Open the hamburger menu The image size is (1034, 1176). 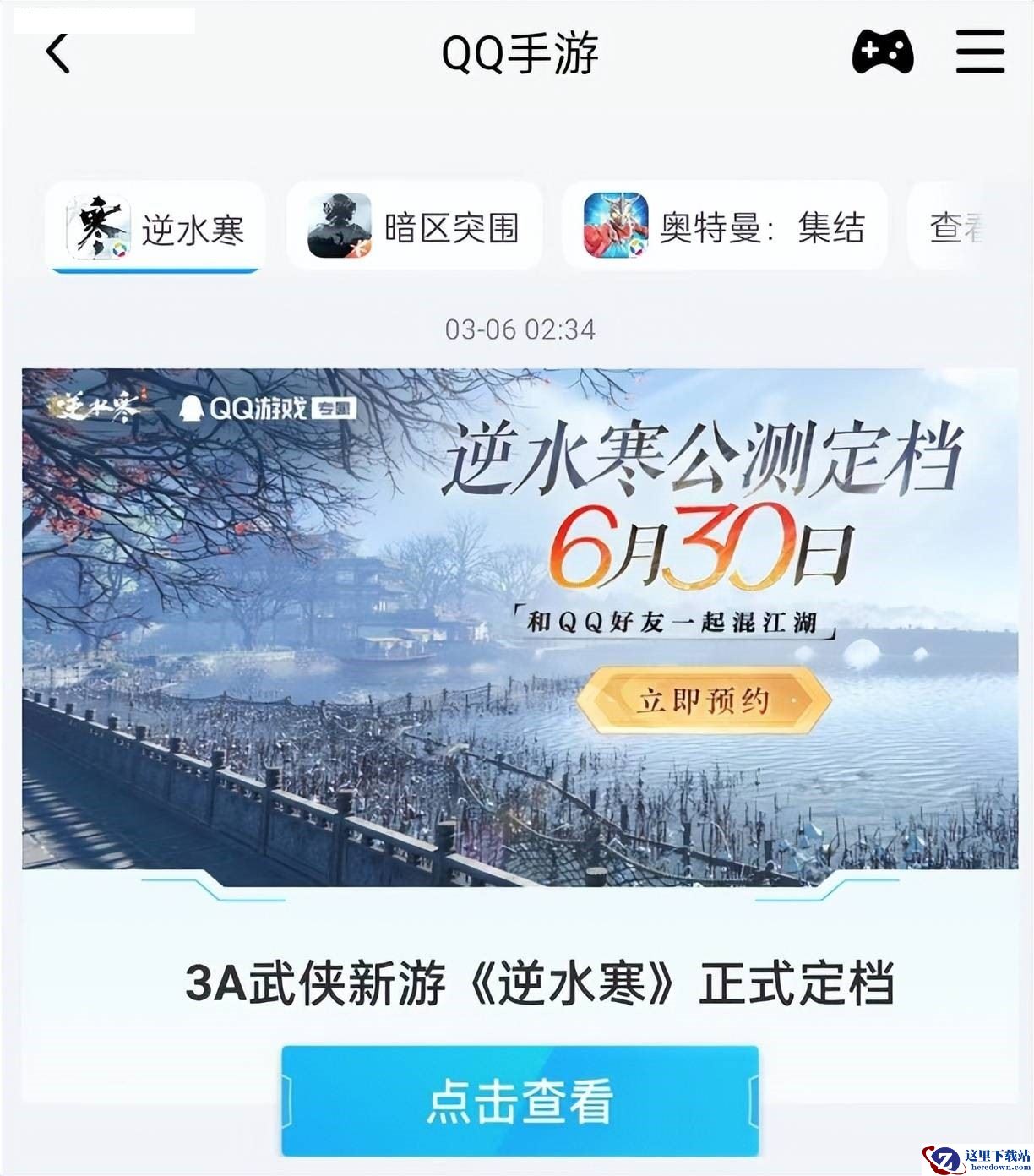click(980, 52)
